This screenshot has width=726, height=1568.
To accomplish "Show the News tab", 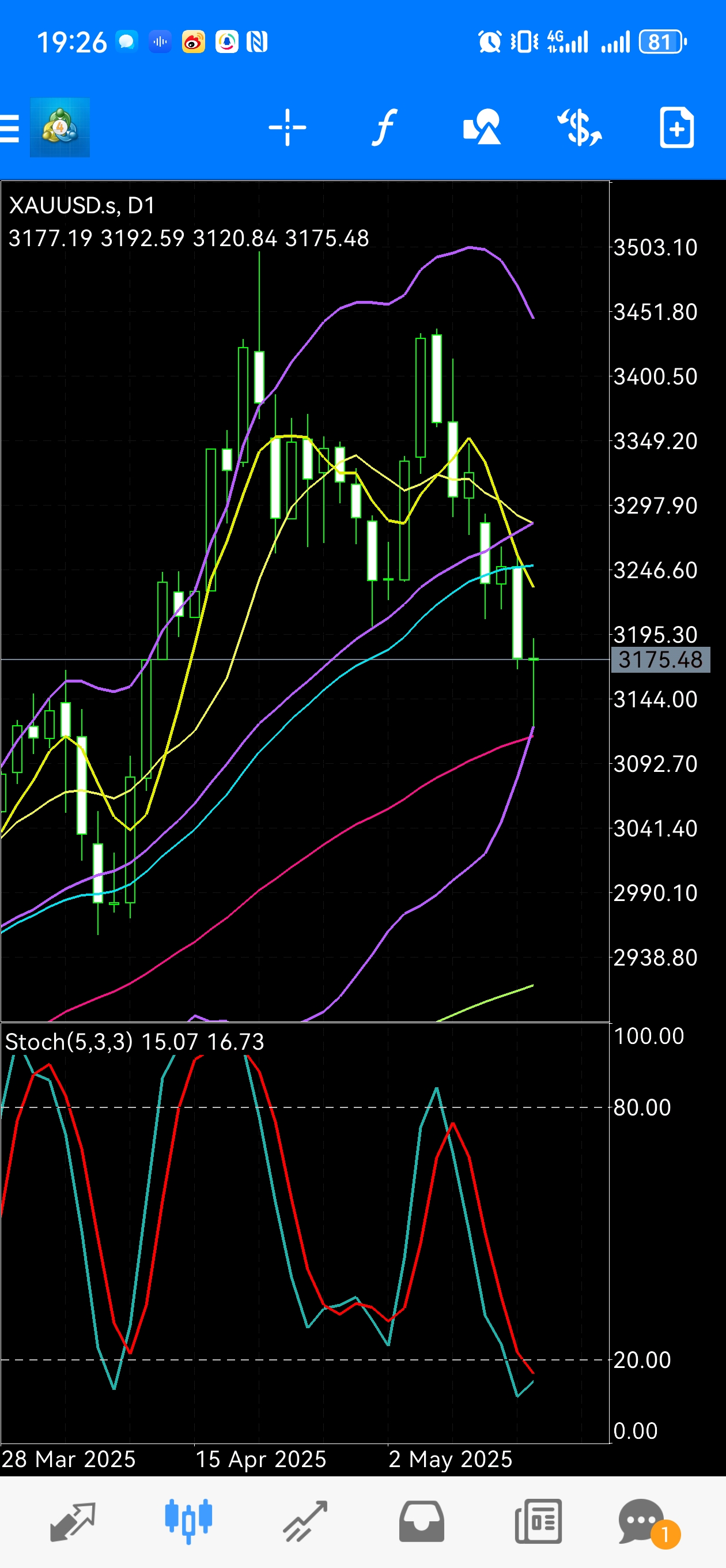I will (538, 1522).
